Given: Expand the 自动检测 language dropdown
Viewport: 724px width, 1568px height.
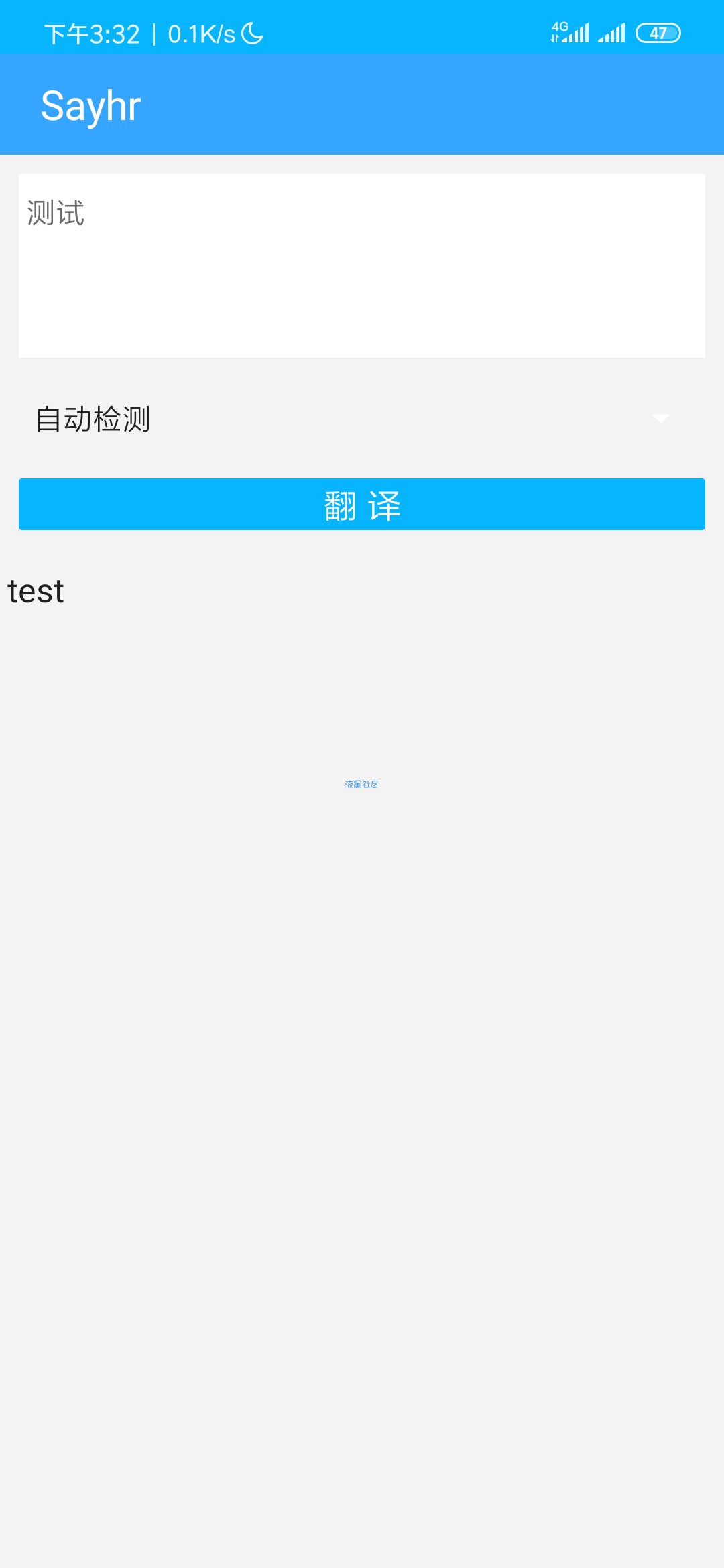Looking at the screenshot, I should pos(362,419).
